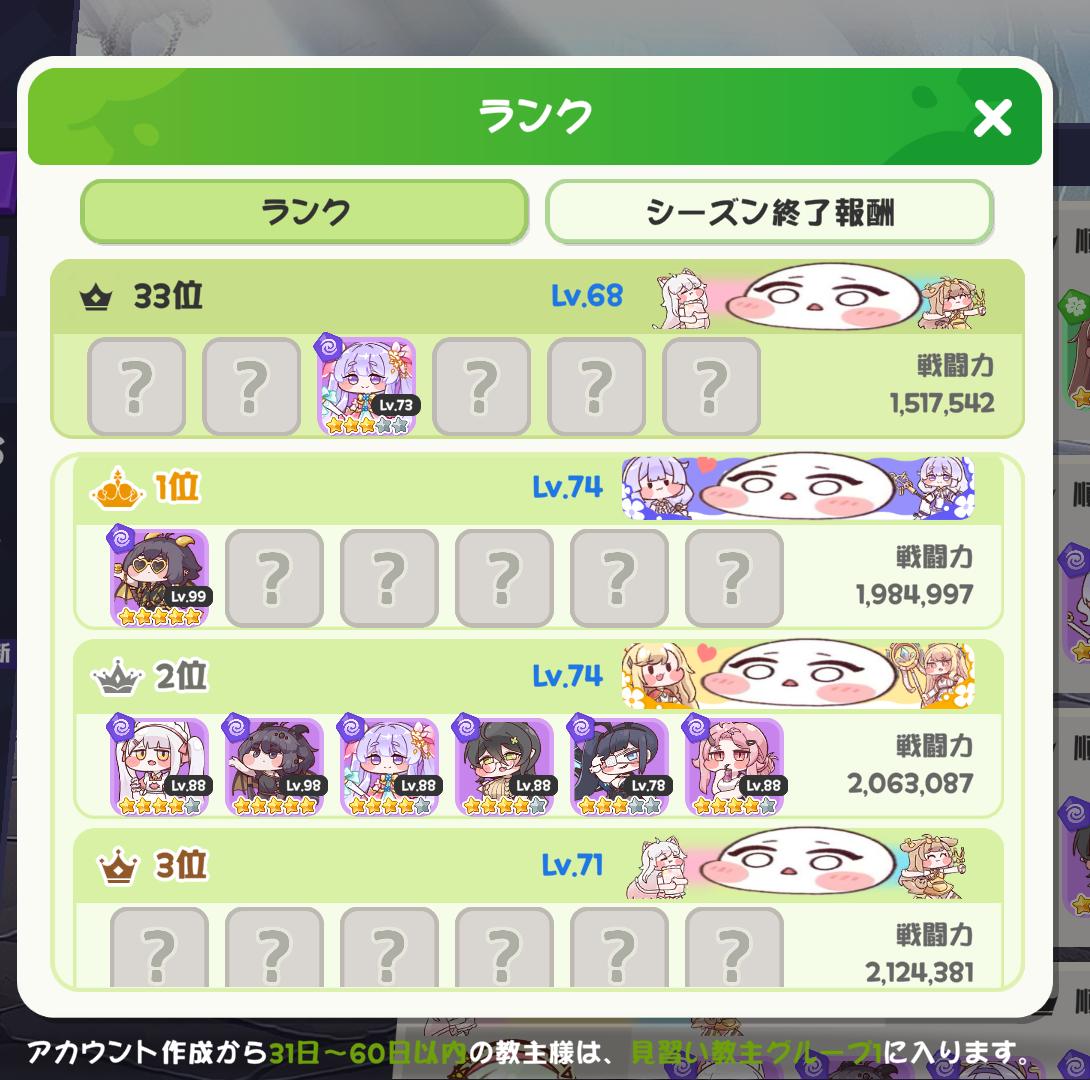Open the 3位 player's row
The width and height of the screenshot is (1090, 1080).
[x=538, y=908]
